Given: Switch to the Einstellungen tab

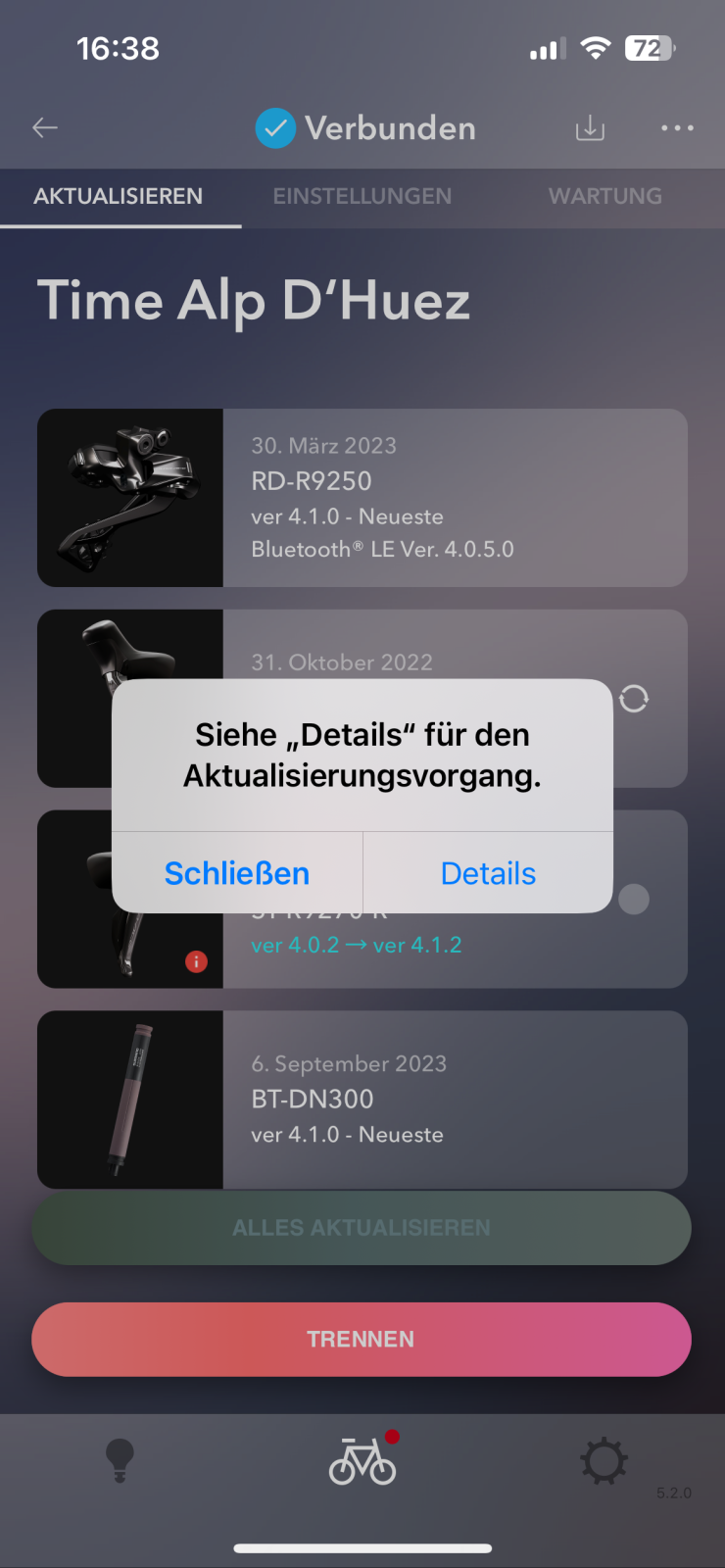Looking at the screenshot, I should click(362, 196).
